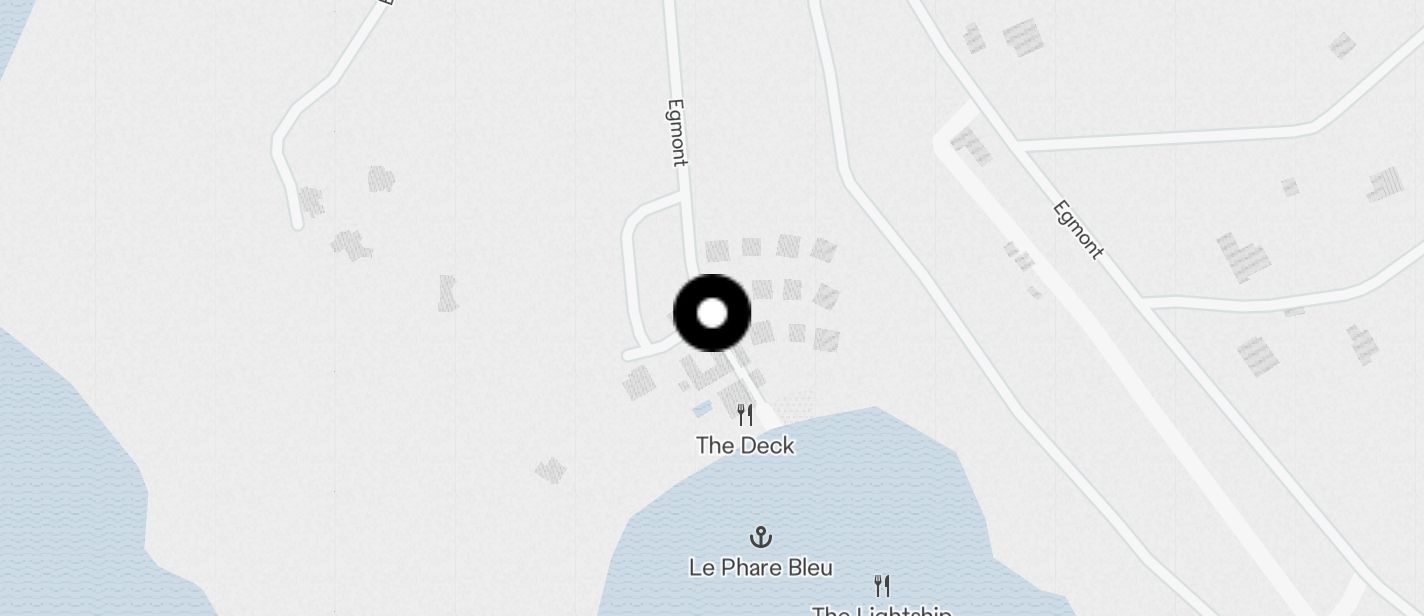Screen dimensions: 1424x616
Task: Tap the black location pin marker
Action: point(712,313)
